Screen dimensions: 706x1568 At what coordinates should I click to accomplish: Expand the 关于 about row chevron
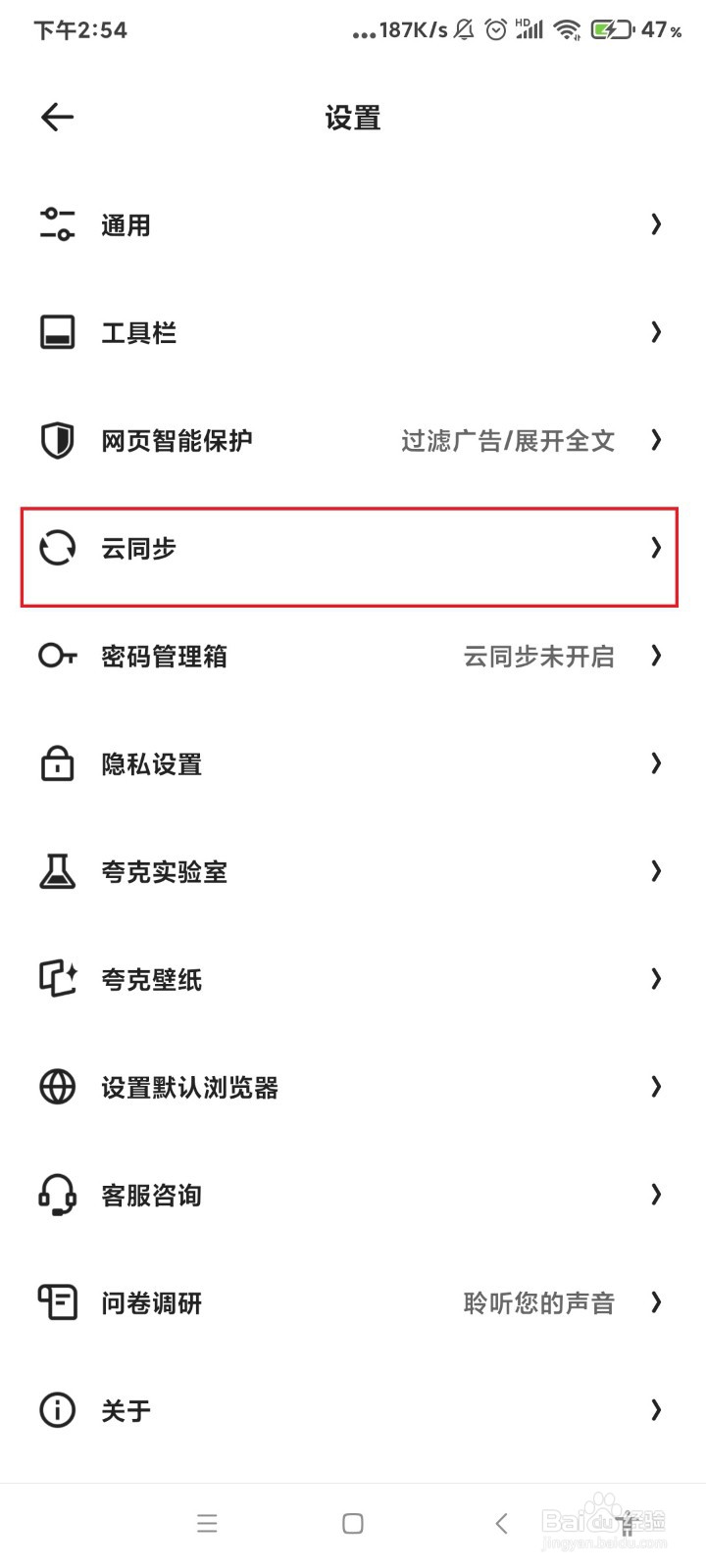(x=655, y=1410)
